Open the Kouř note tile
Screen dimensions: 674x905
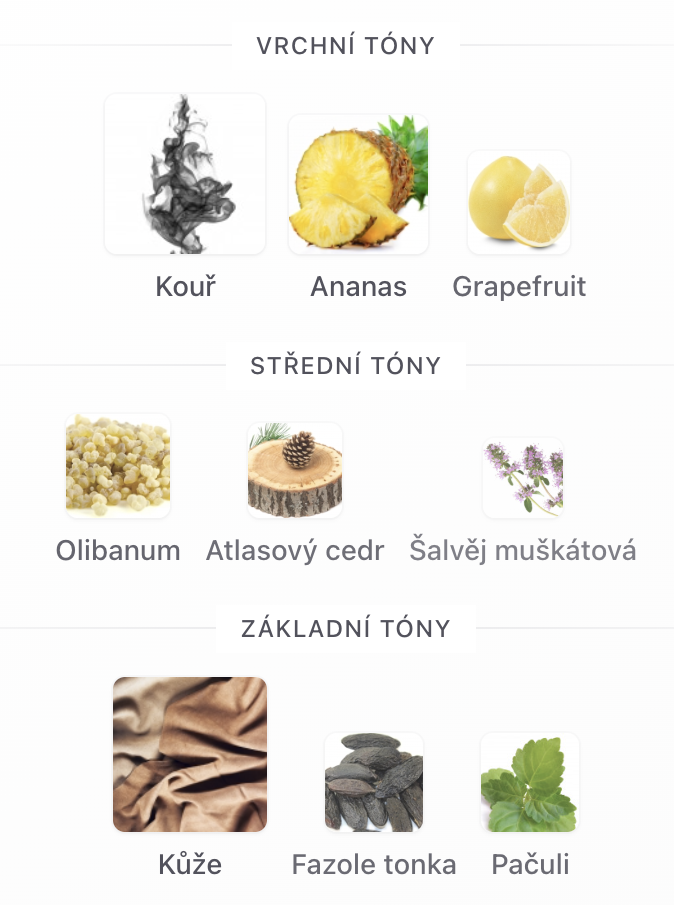click(x=185, y=175)
